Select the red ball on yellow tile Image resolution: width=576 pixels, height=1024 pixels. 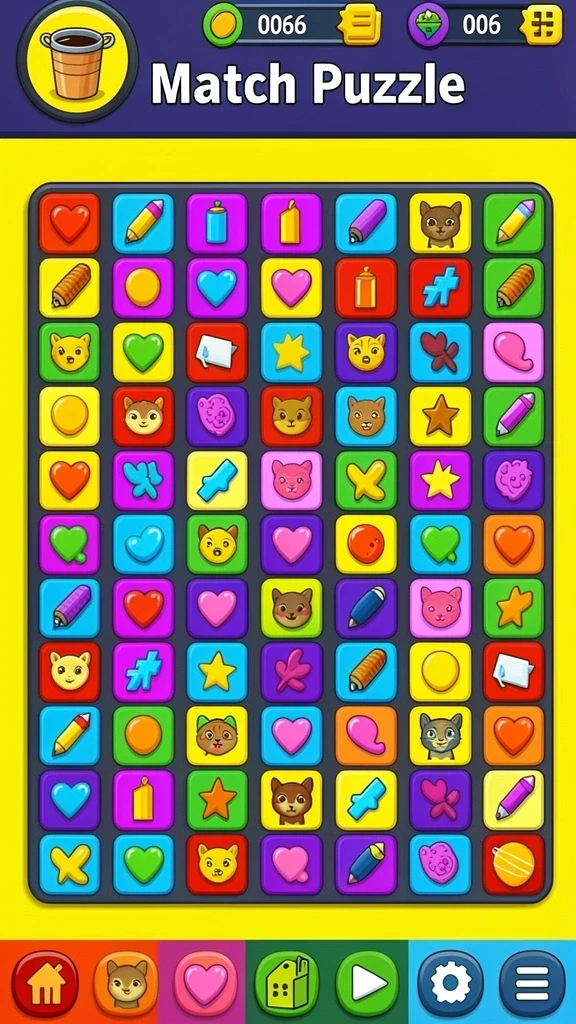coord(366,544)
